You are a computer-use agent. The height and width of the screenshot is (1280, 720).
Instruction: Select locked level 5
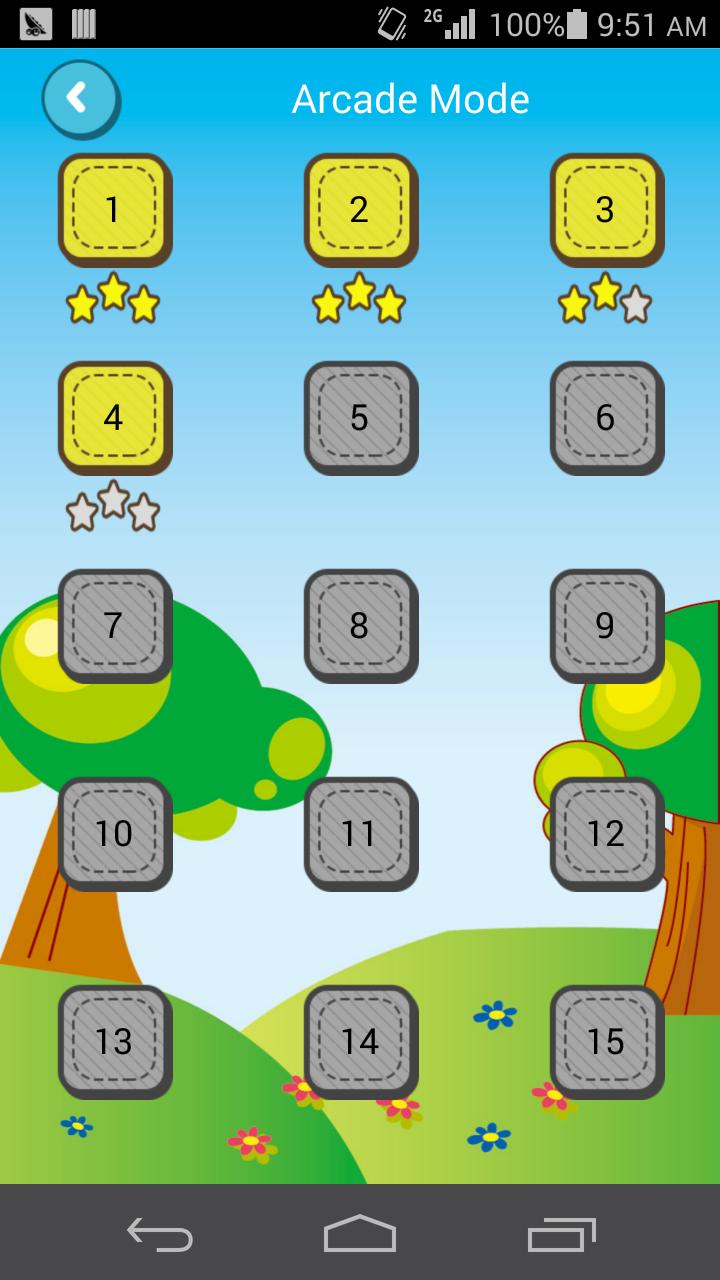pos(360,418)
